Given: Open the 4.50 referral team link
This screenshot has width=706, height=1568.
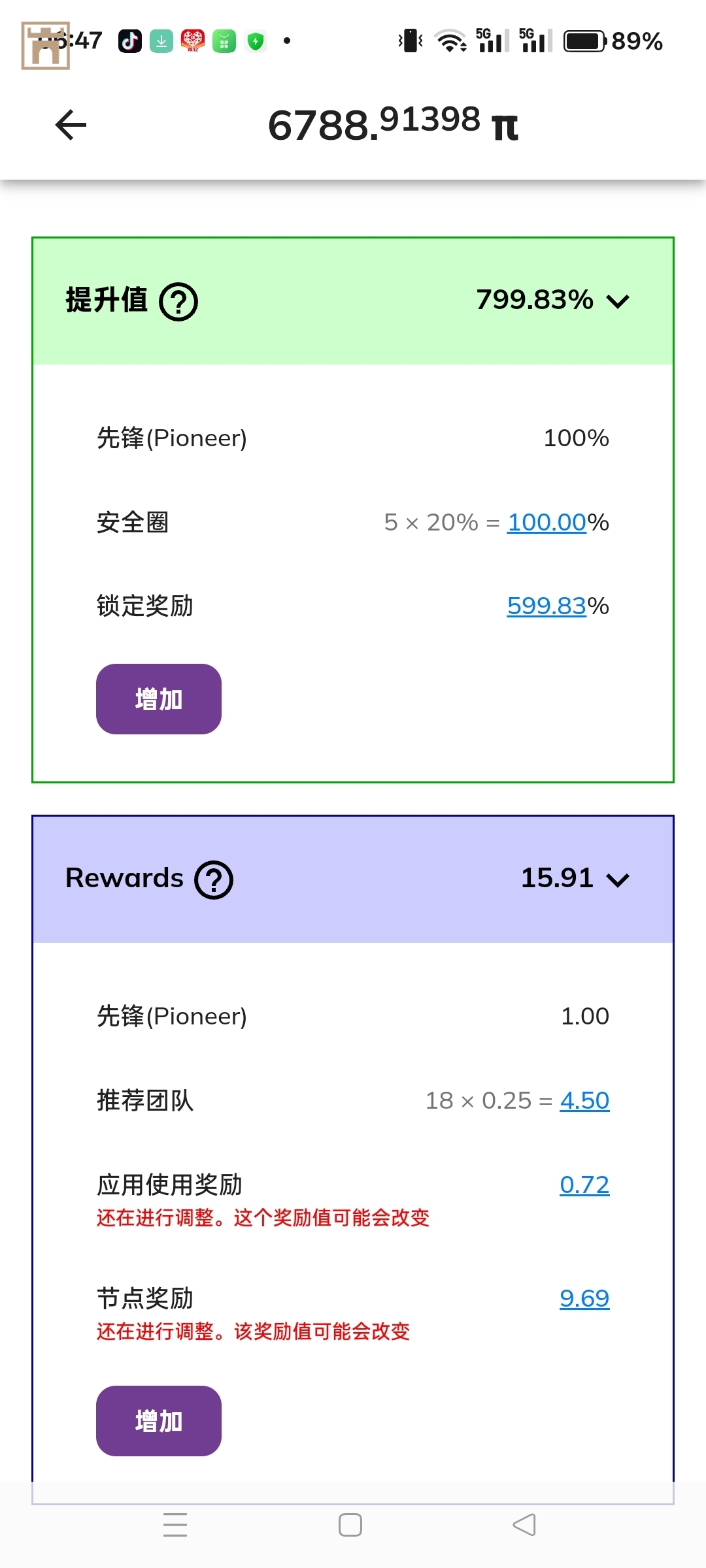Looking at the screenshot, I should (x=584, y=1100).
